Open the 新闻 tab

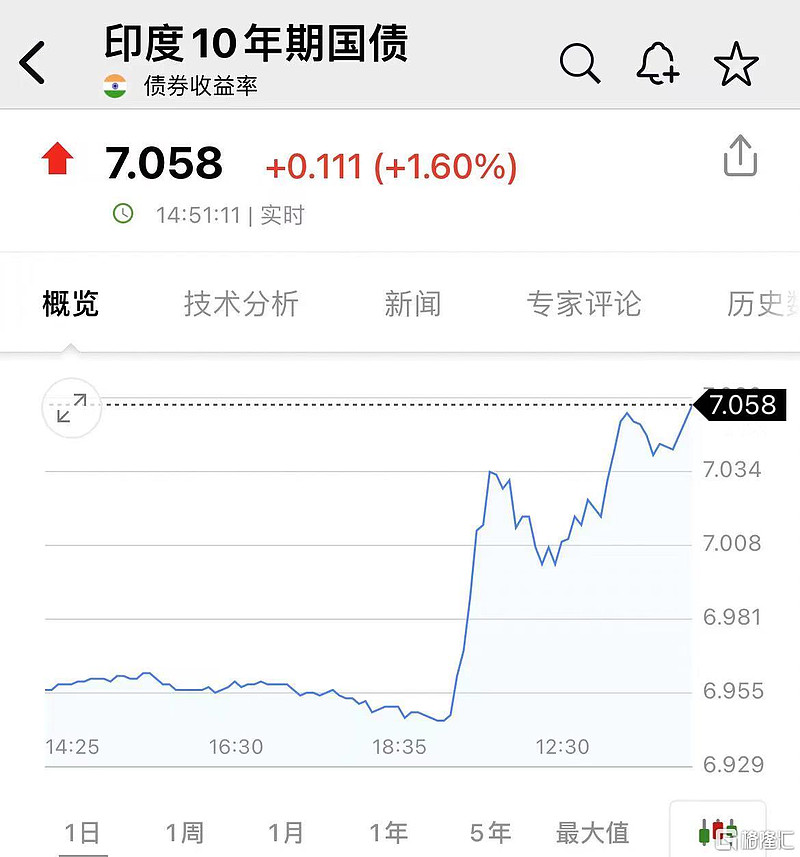tap(412, 305)
